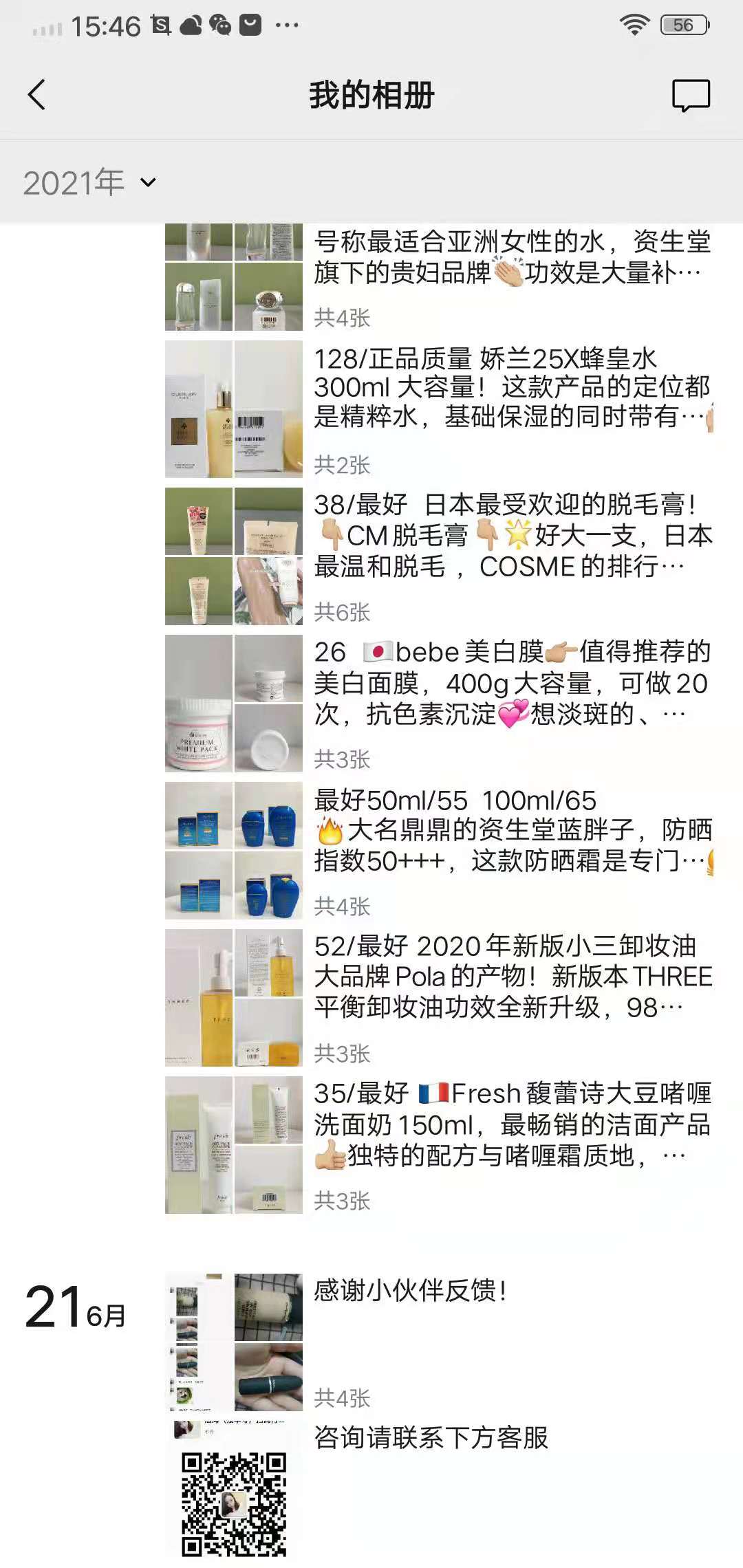Open the 咨询请联系下方客服 post
Viewport: 743px width, 1568px height.
click(x=431, y=1438)
